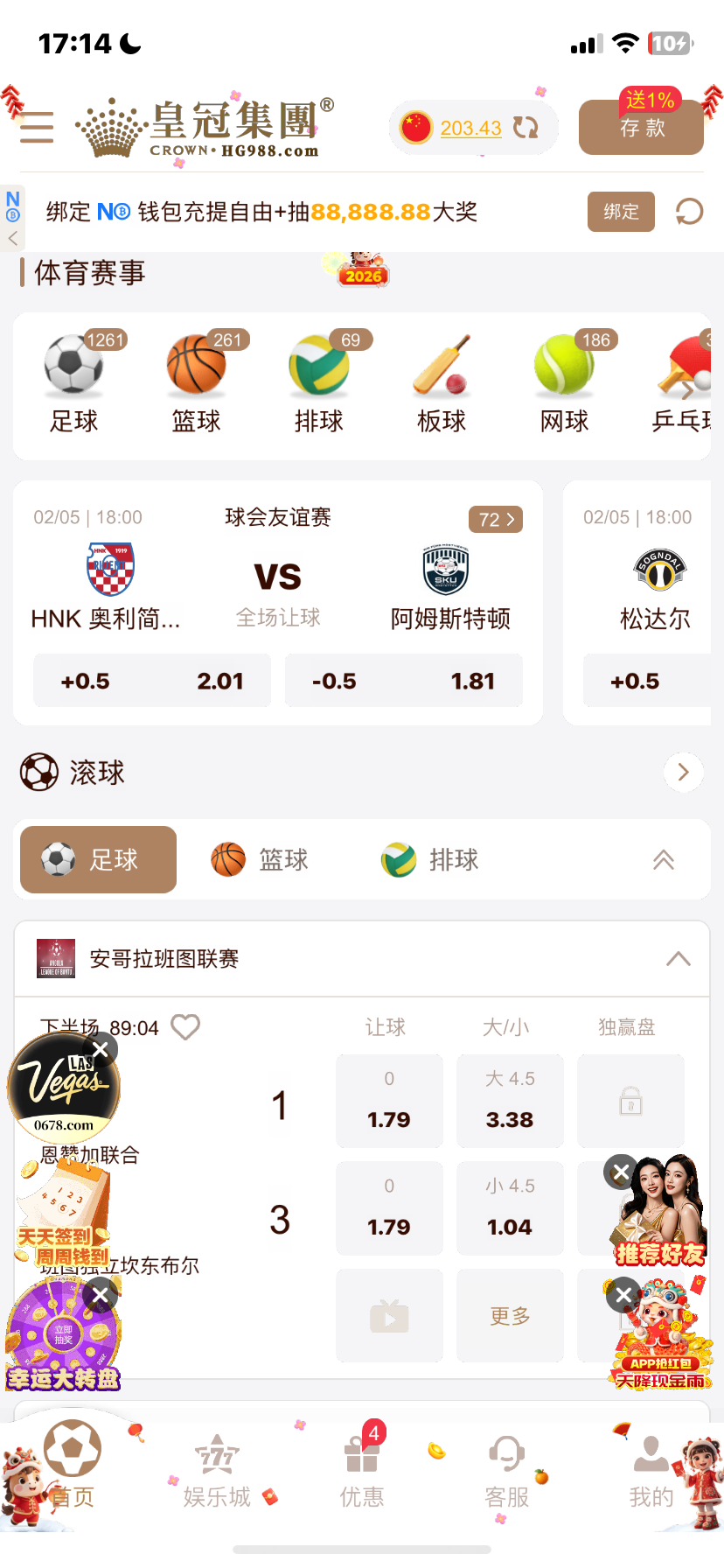Image resolution: width=724 pixels, height=1568 pixels.
Task: Collapse the 安哥拉班图联赛 league section
Action: click(679, 959)
